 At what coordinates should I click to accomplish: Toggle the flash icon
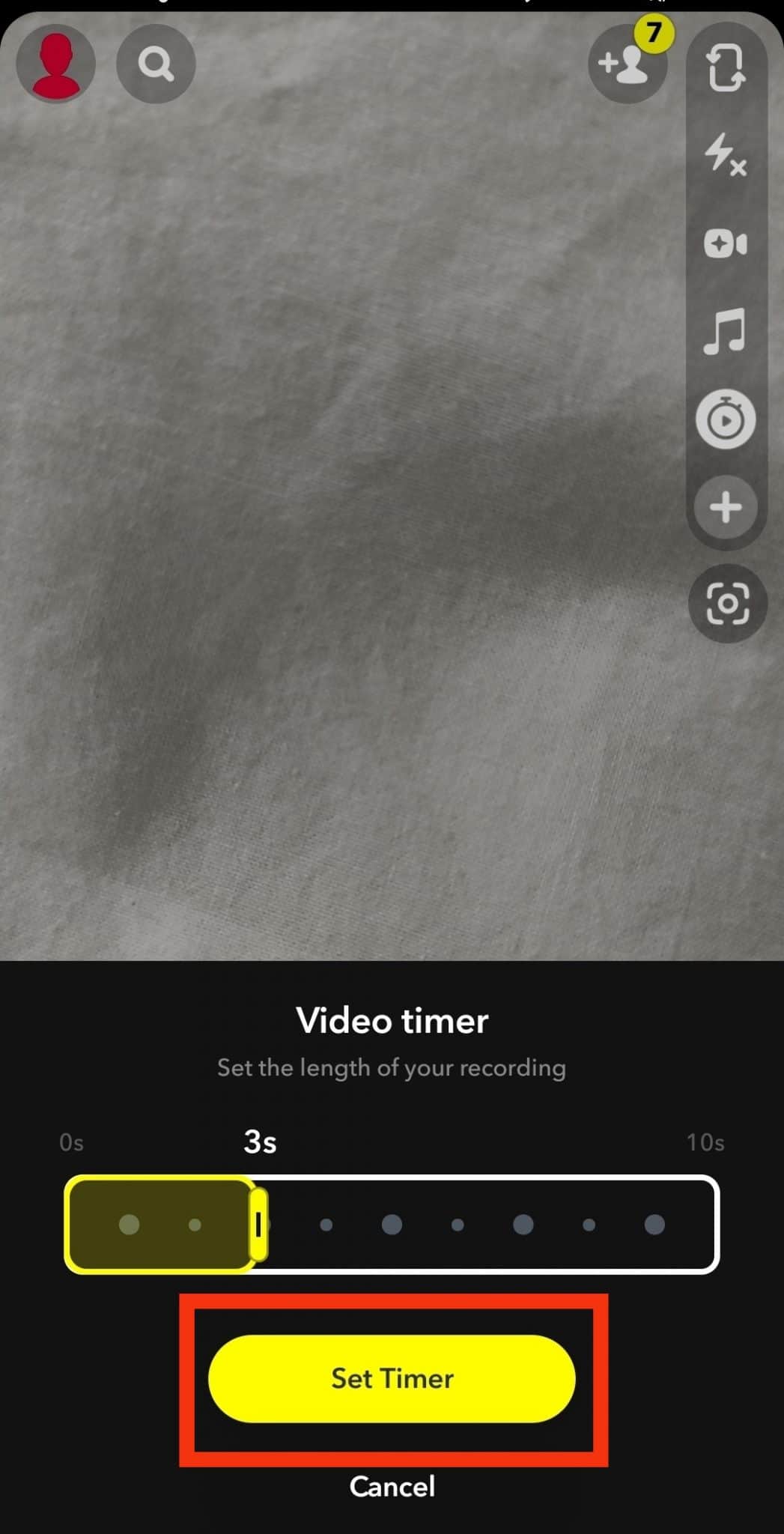coord(726,155)
